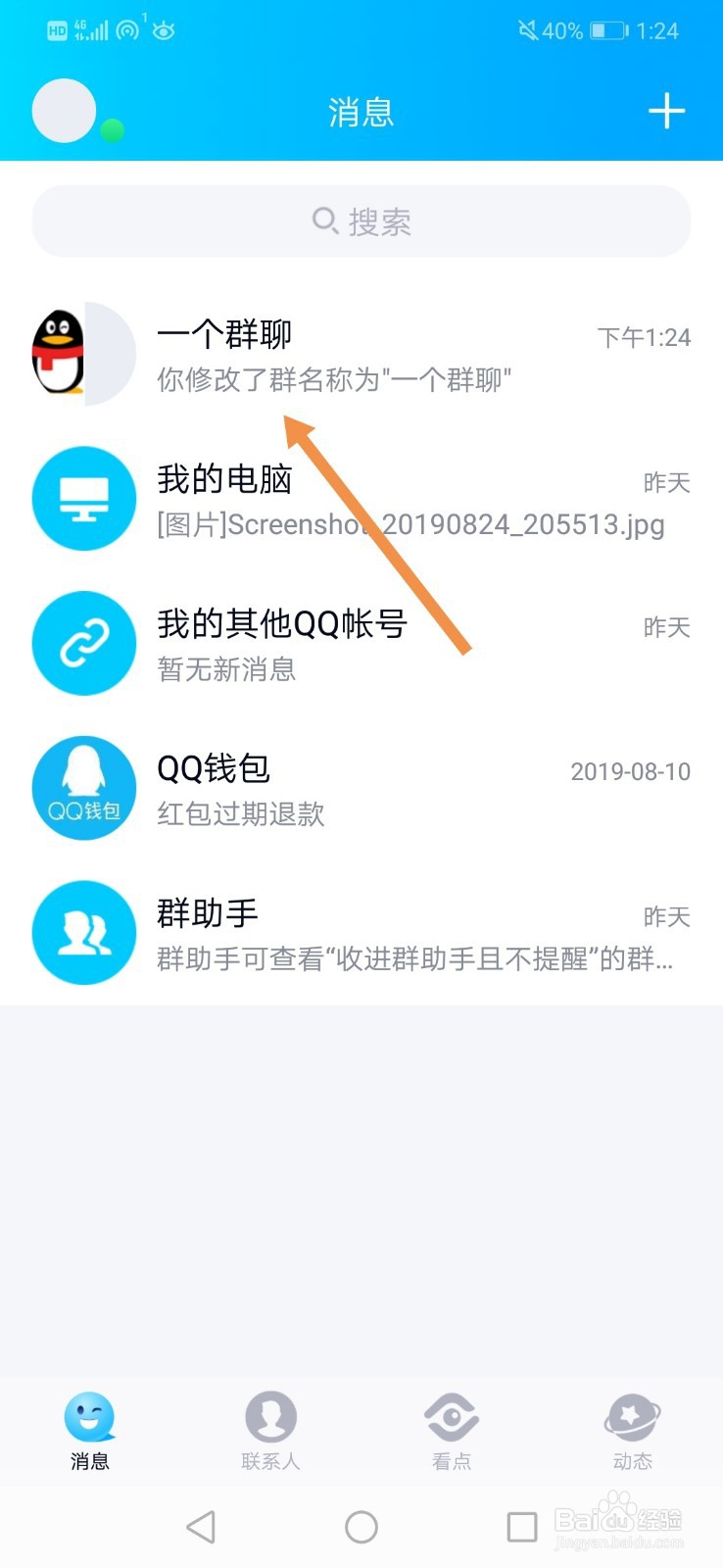
Task: Tap the mute icon in the status bar
Action: (527, 29)
